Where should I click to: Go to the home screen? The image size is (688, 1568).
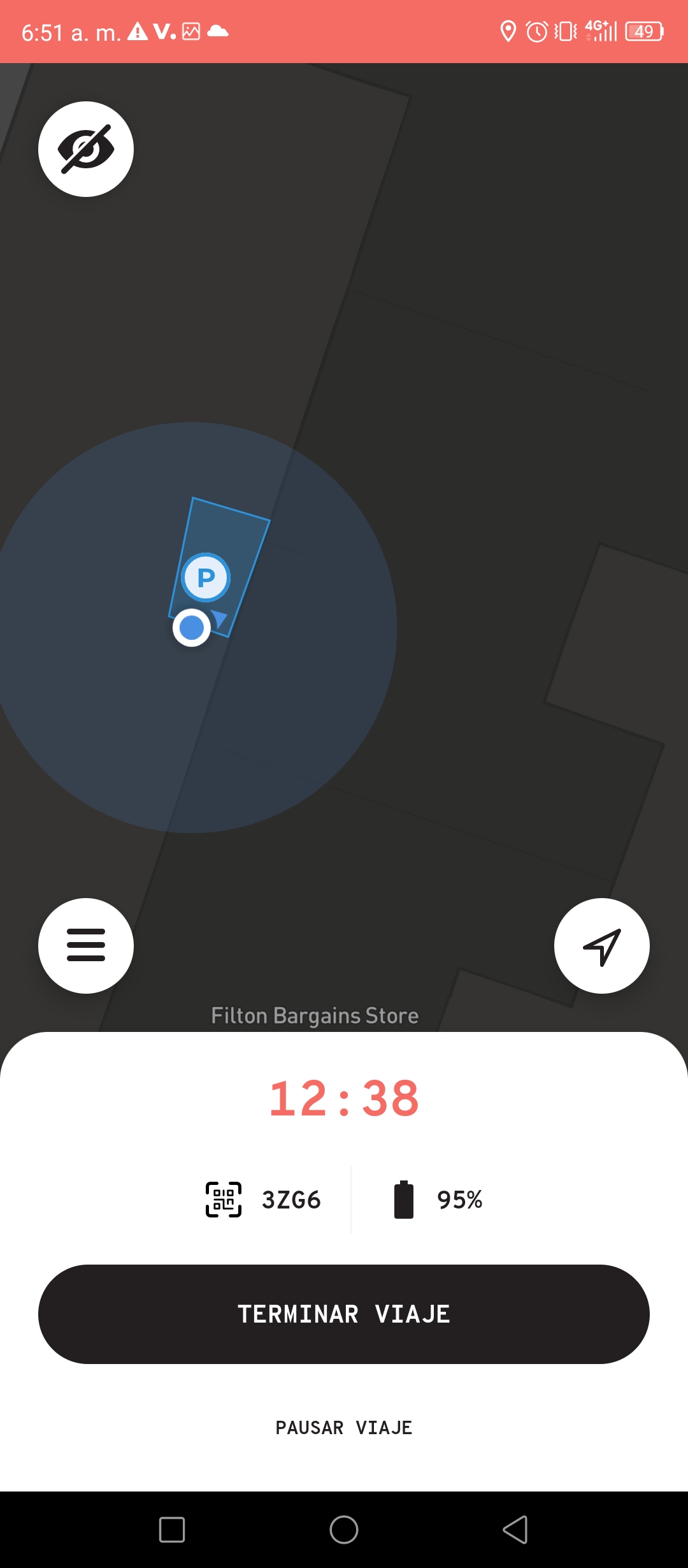pos(344,1529)
